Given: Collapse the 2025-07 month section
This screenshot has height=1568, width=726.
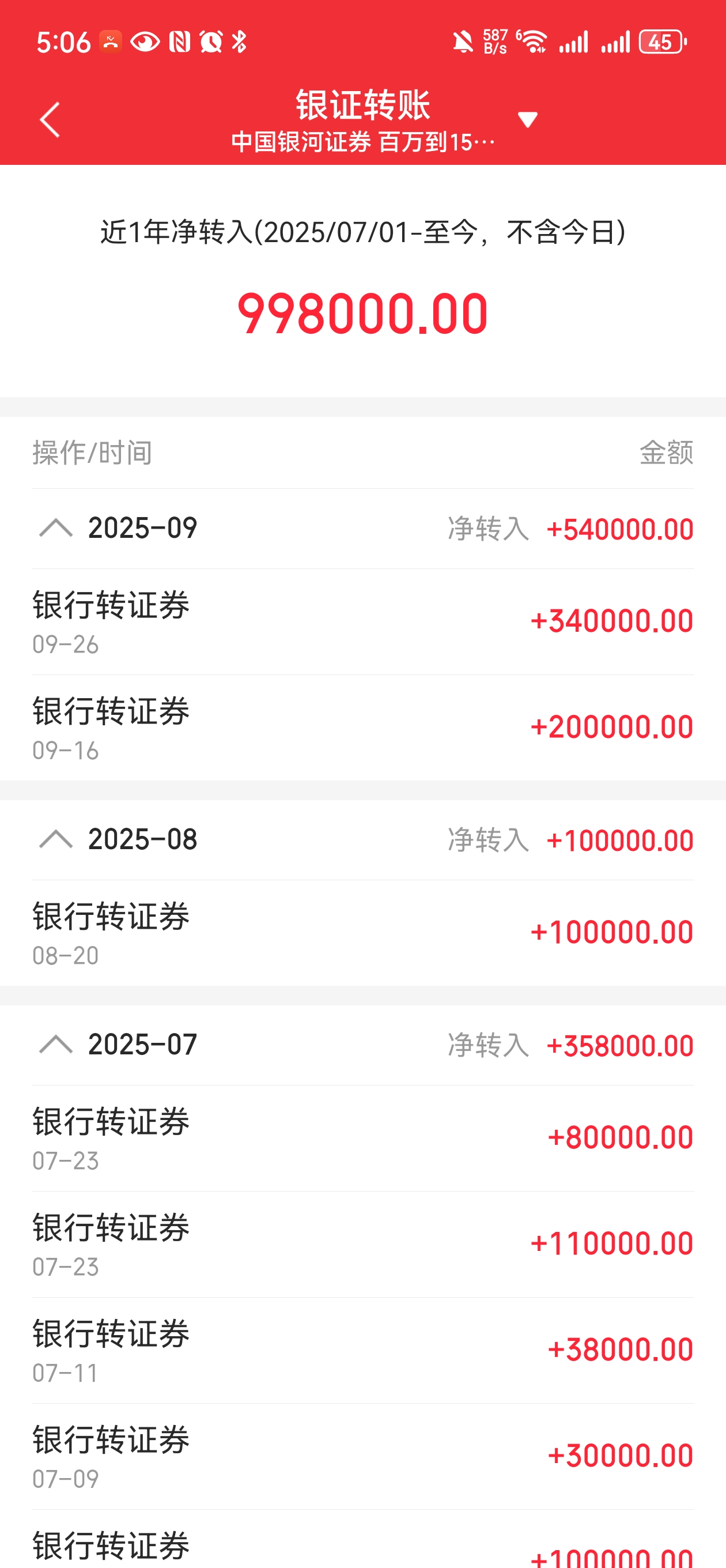Looking at the screenshot, I should tap(56, 1045).
